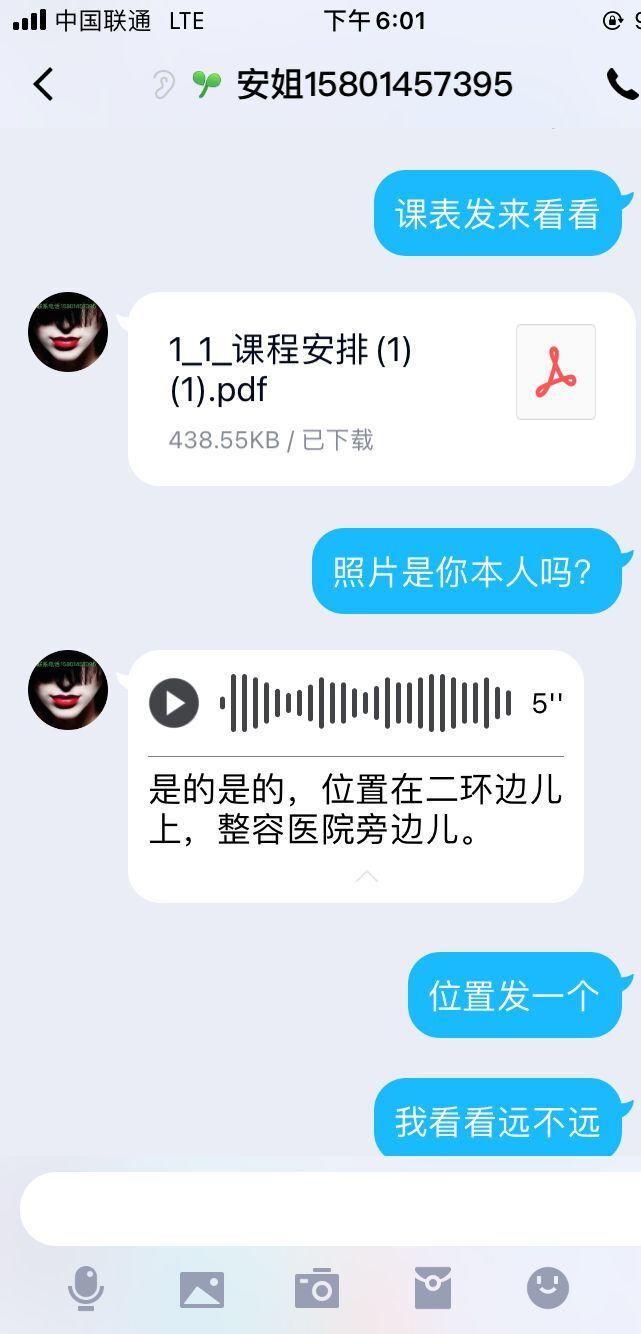Open the emoji panel

[x=548, y=1288]
